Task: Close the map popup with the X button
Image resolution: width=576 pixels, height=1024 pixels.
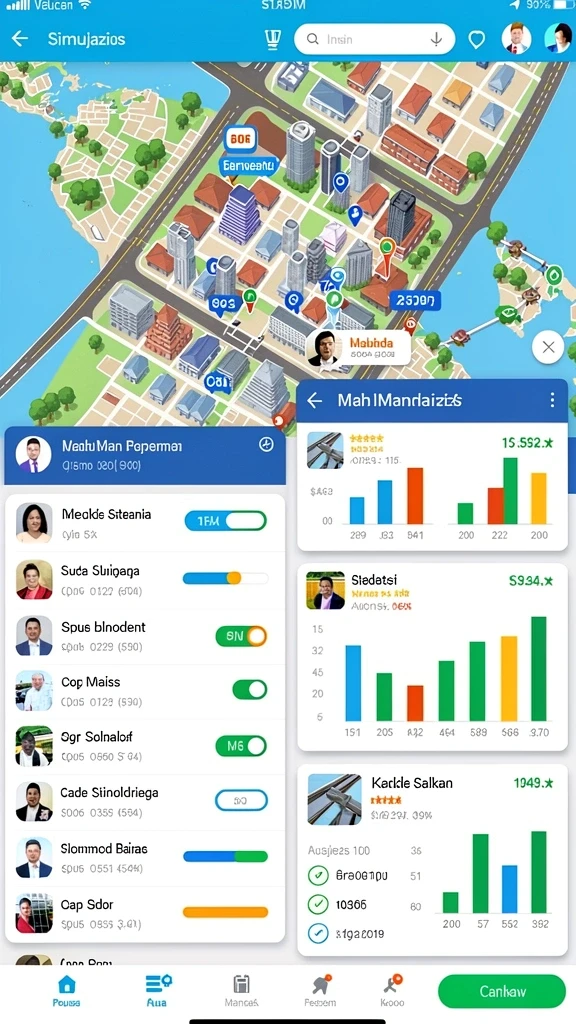Action: [x=548, y=347]
